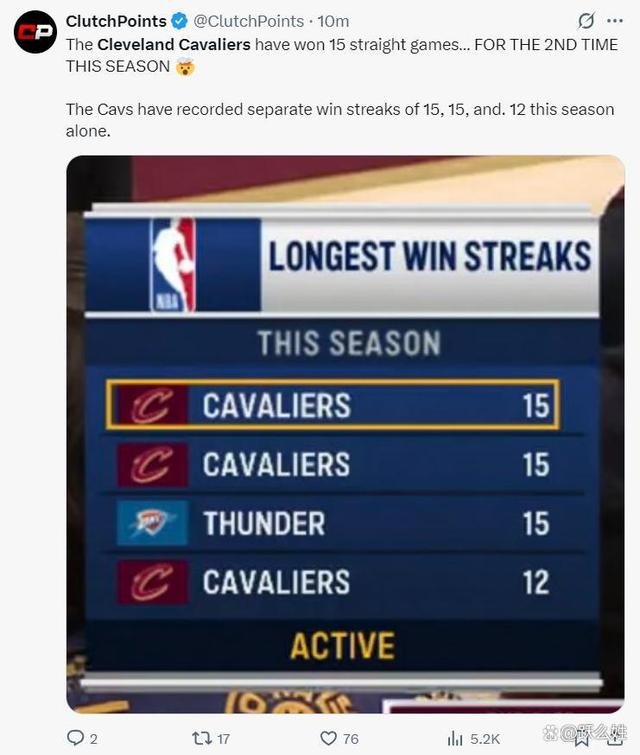Open ClutchPoints profile avatar
Image resolution: width=640 pixels, height=755 pixels.
coord(35,32)
